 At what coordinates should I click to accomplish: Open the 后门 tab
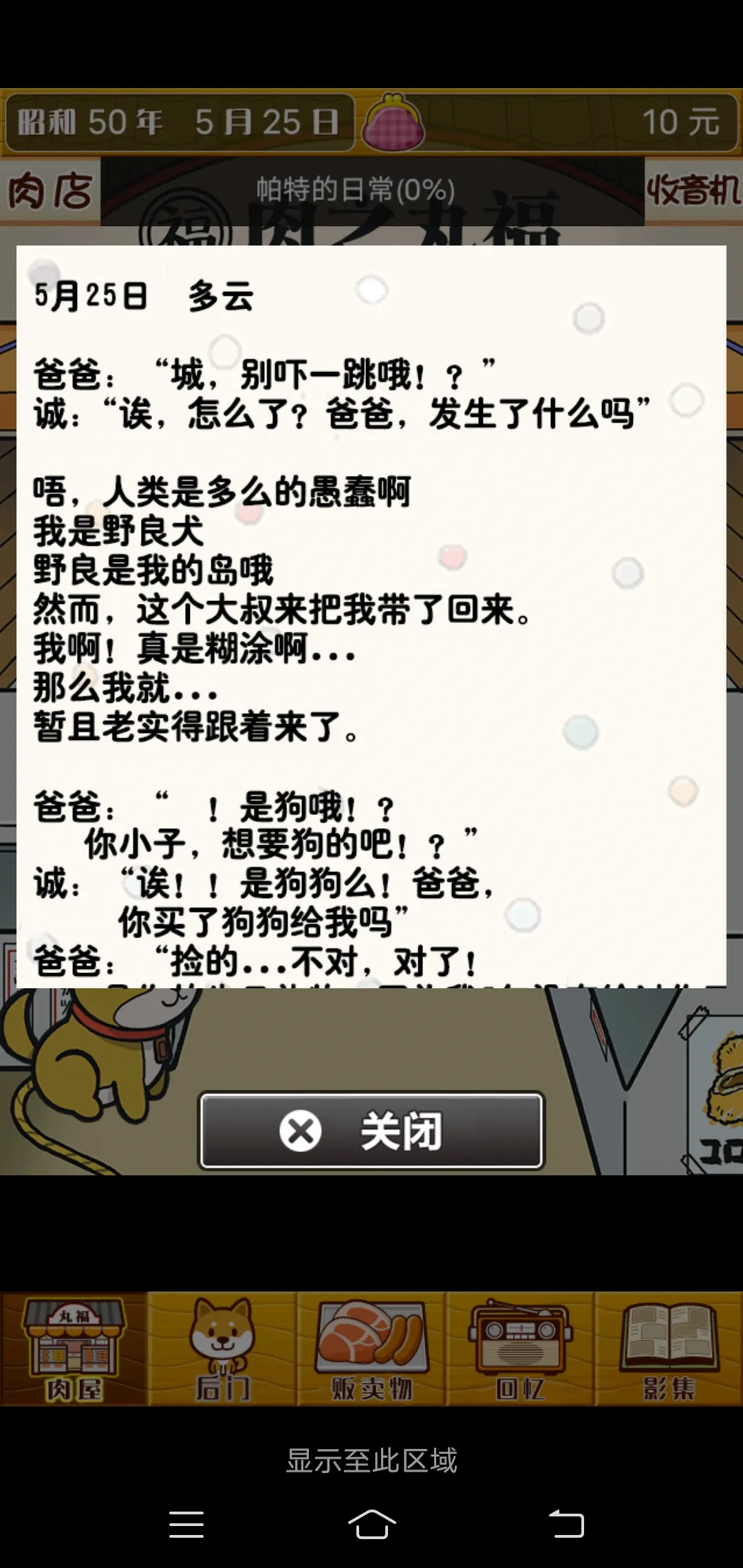(223, 1349)
